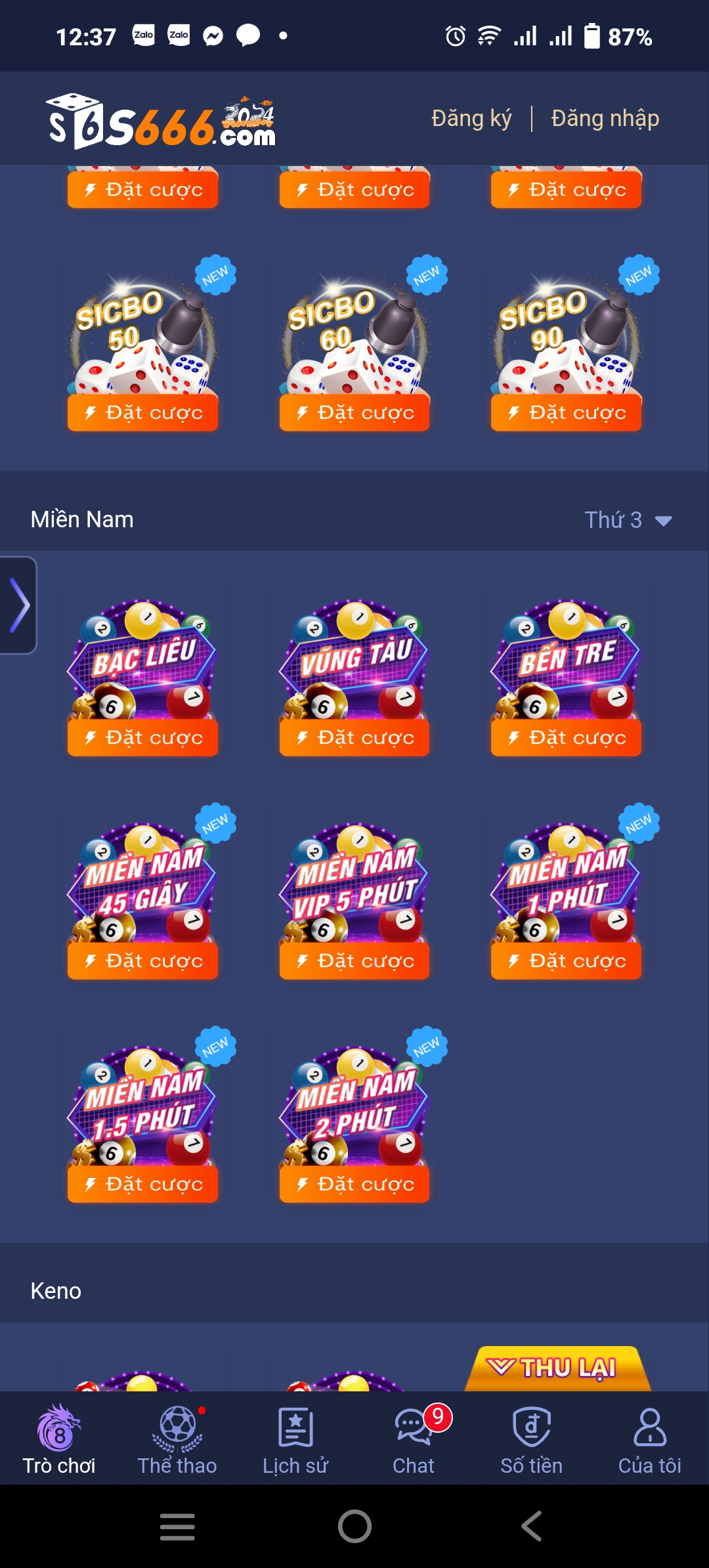Image resolution: width=709 pixels, height=1568 pixels.
Task: Expand the side drawer arrow
Action: (x=18, y=605)
